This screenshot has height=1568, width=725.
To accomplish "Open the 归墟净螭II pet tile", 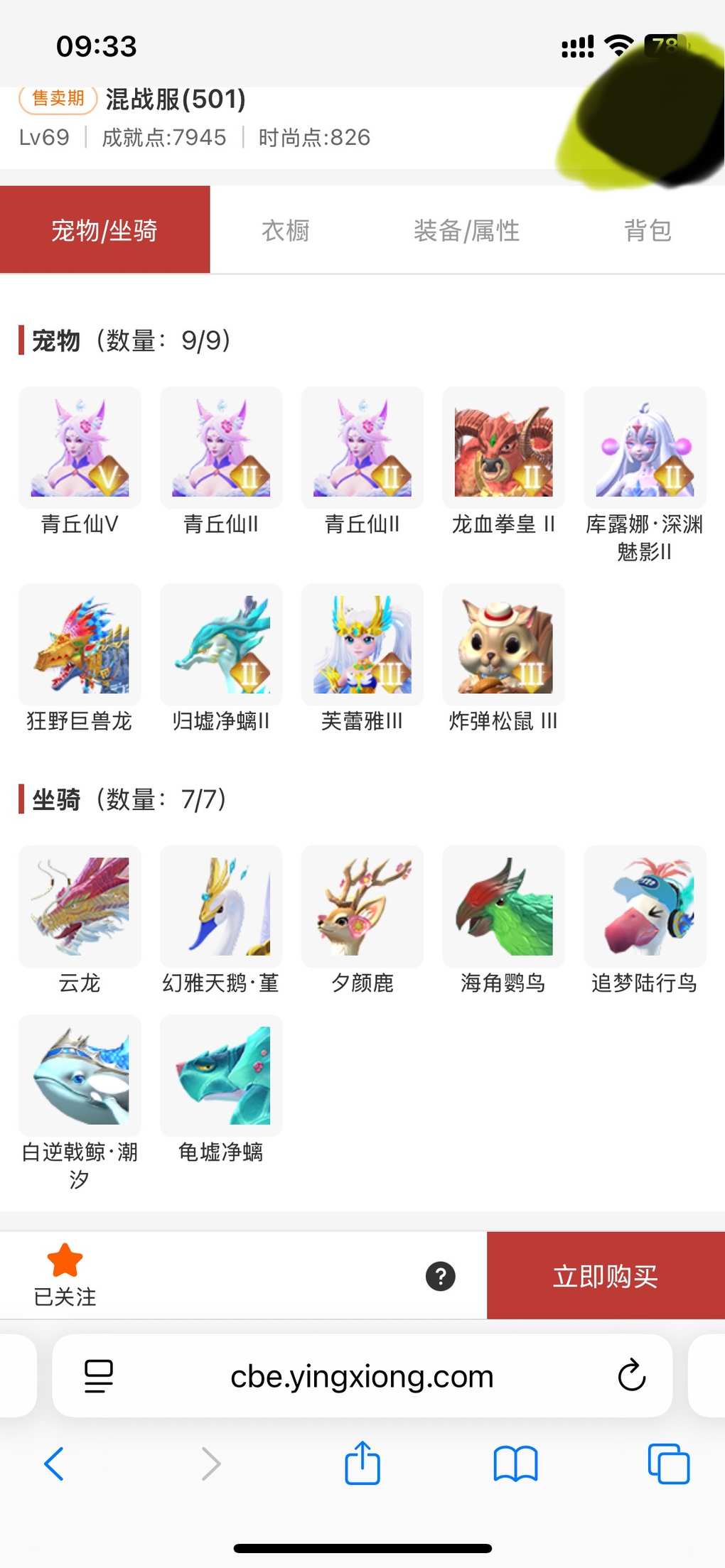I will pos(221,644).
